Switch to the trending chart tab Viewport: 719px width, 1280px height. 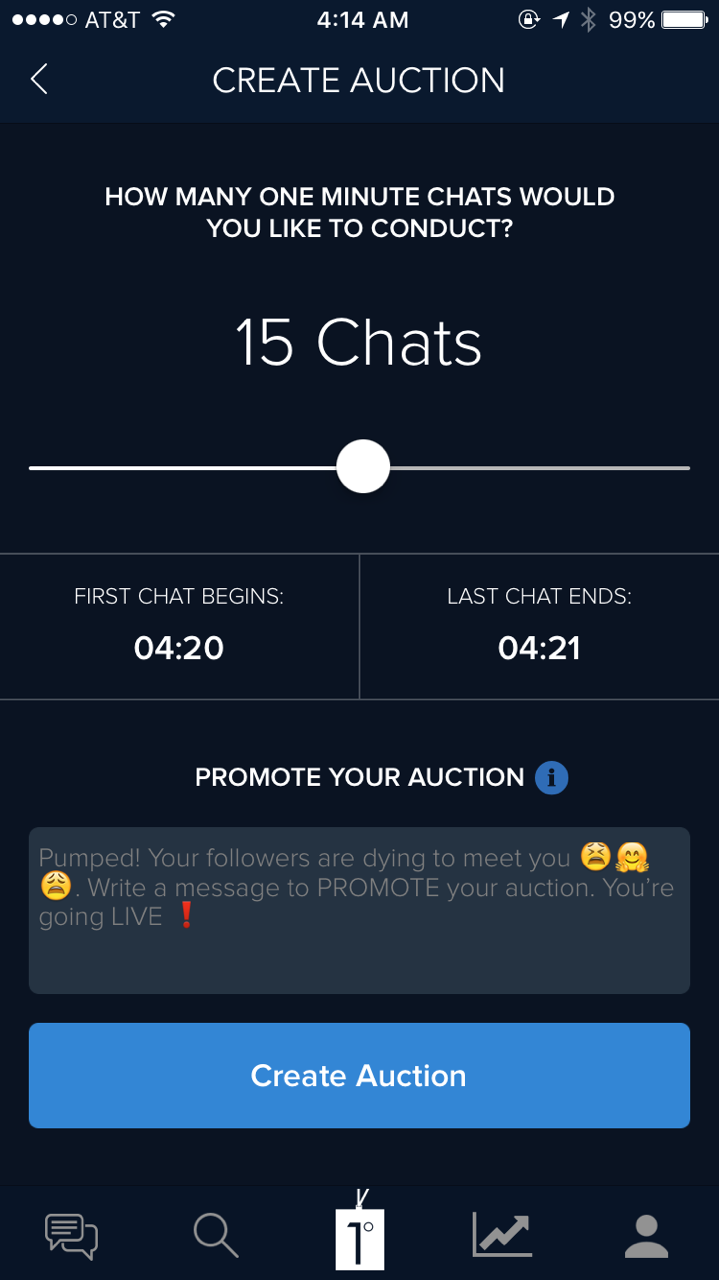click(x=502, y=1236)
